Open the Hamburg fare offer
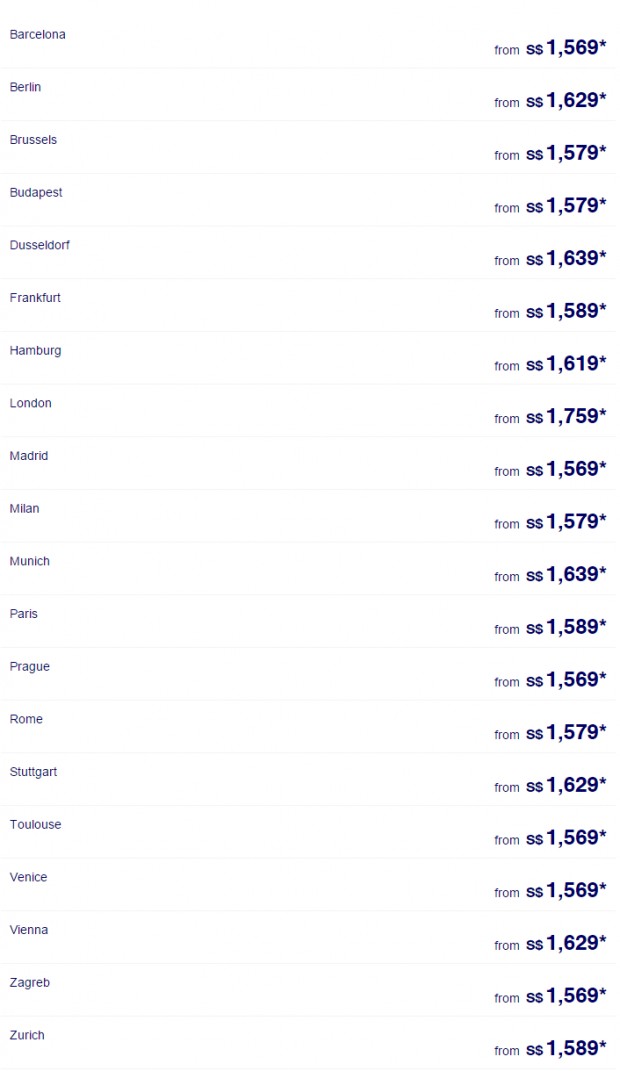The height and width of the screenshot is (1071, 620). pos(308,358)
